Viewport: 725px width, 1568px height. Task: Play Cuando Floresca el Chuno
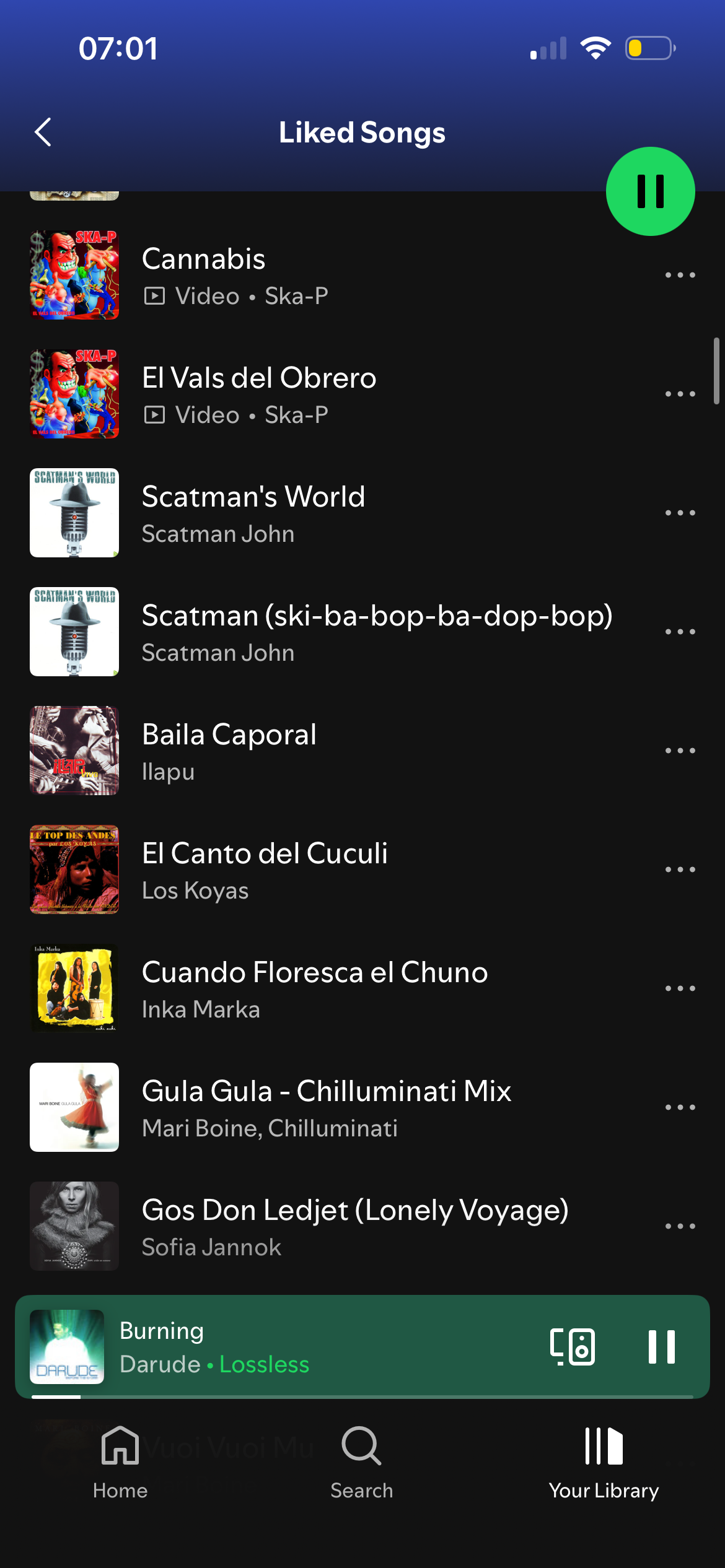click(x=314, y=973)
